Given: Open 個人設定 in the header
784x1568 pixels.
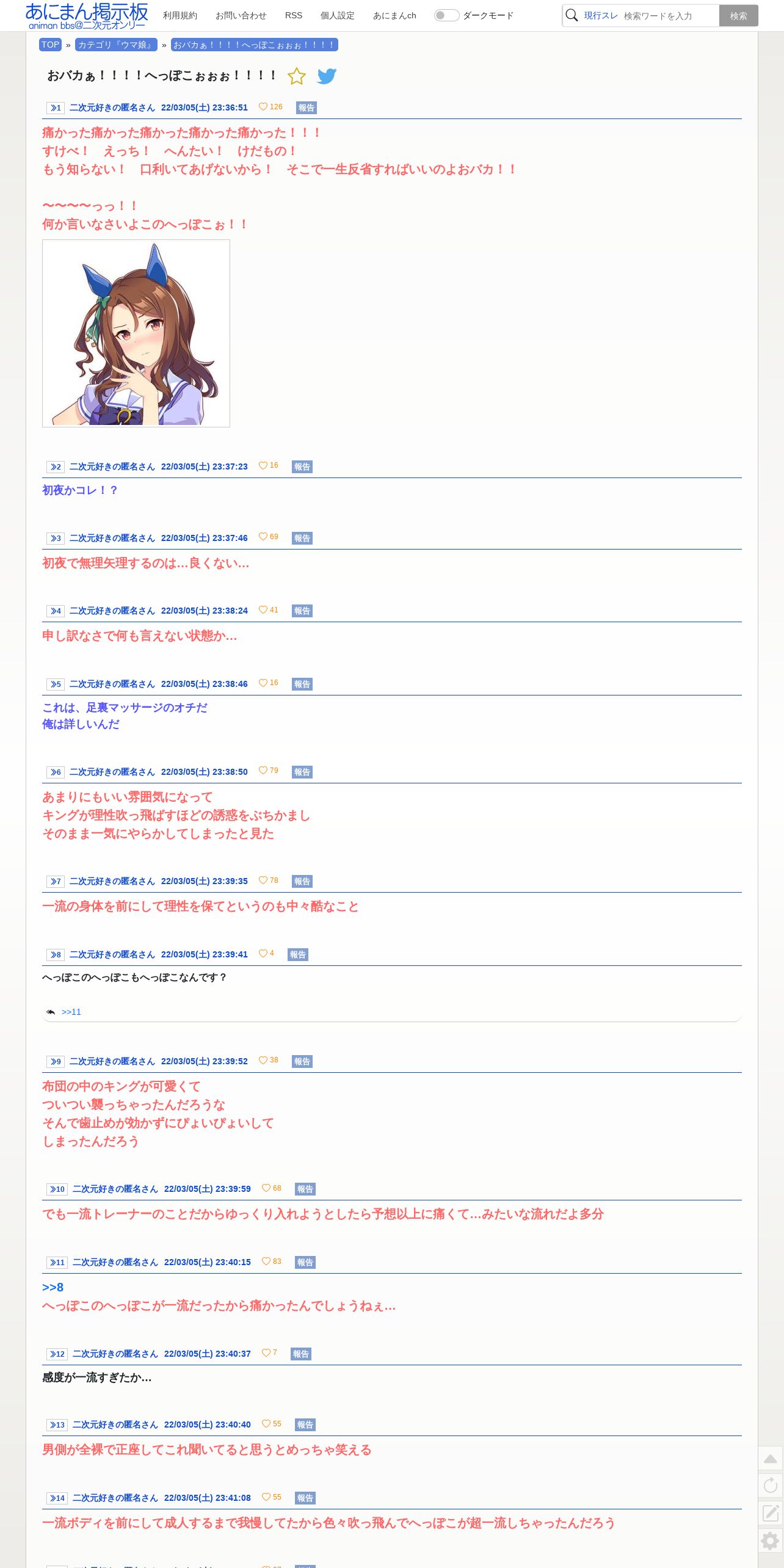Looking at the screenshot, I should [x=338, y=15].
